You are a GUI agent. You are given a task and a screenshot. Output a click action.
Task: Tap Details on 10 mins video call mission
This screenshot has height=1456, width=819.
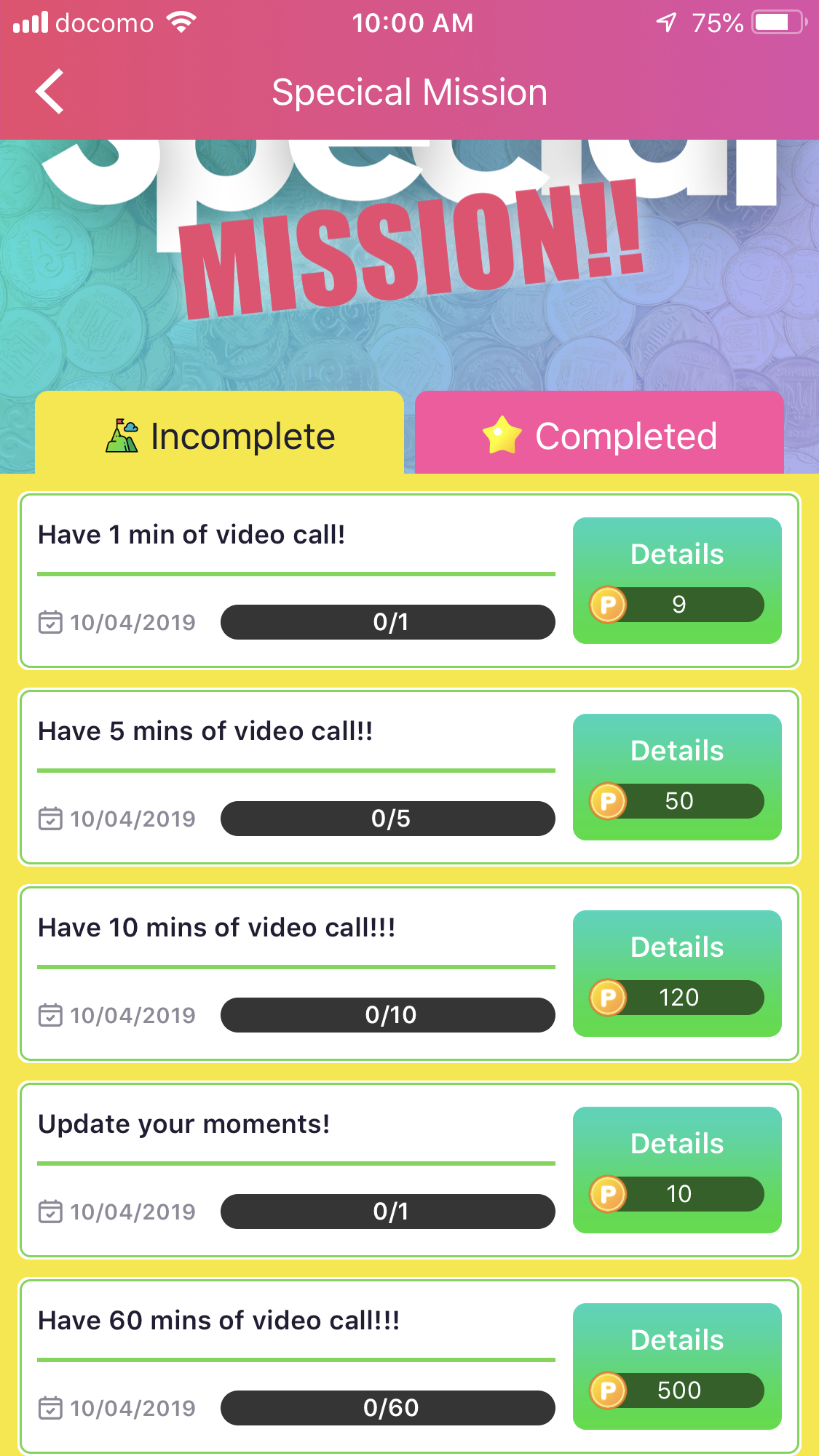(x=676, y=948)
